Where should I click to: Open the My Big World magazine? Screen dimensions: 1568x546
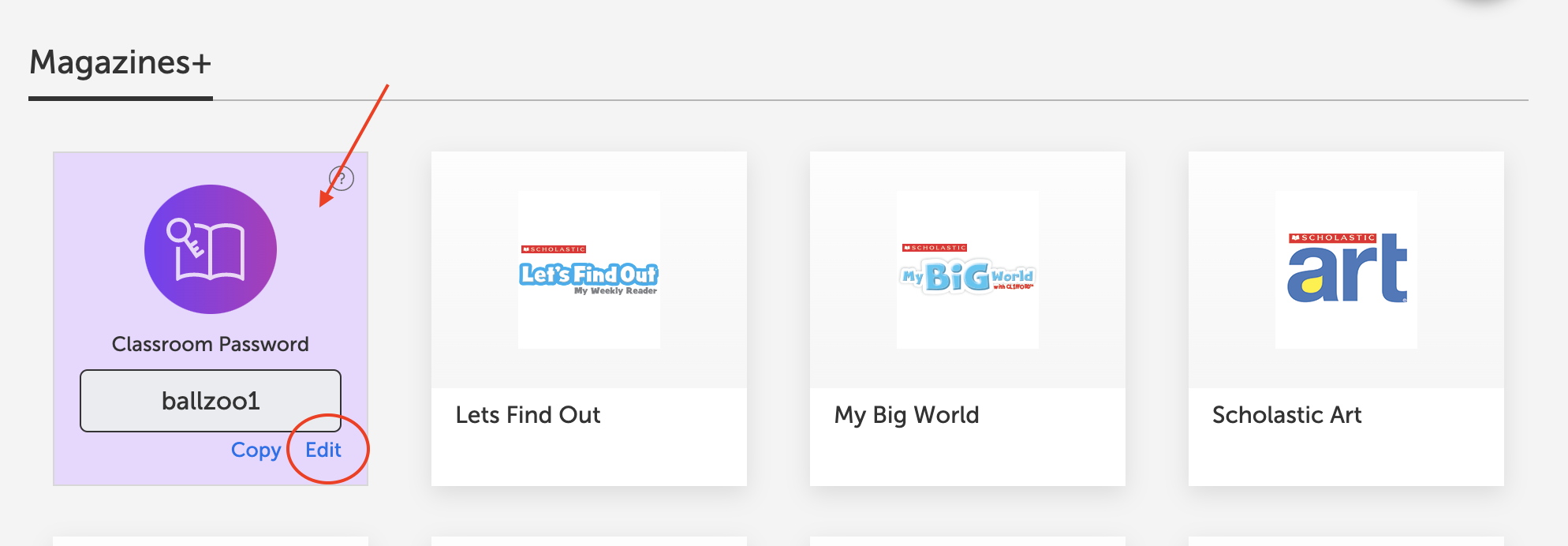967,318
